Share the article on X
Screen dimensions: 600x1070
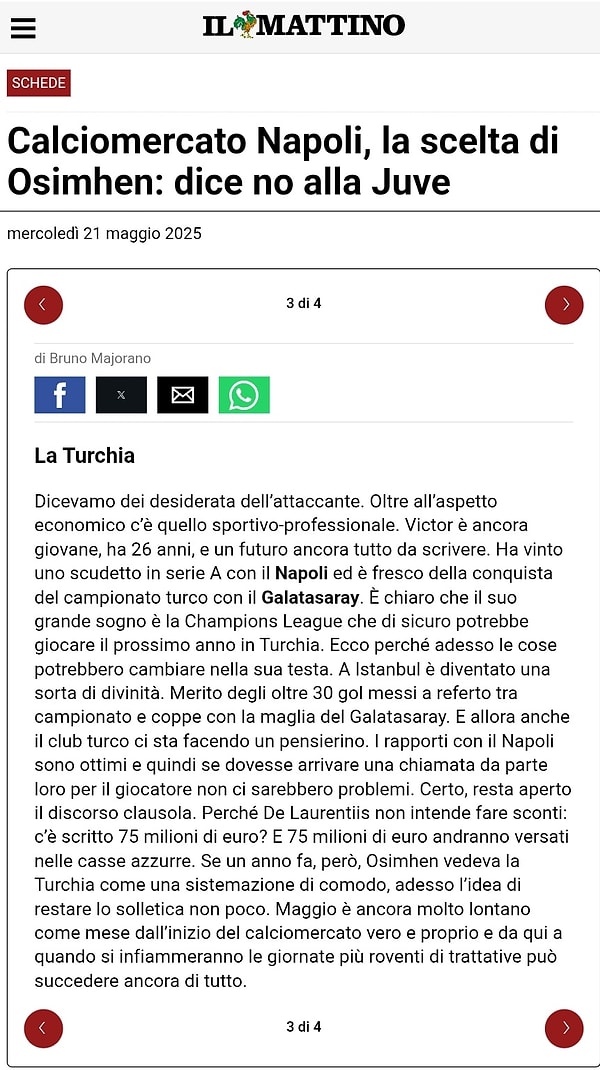coord(121,395)
